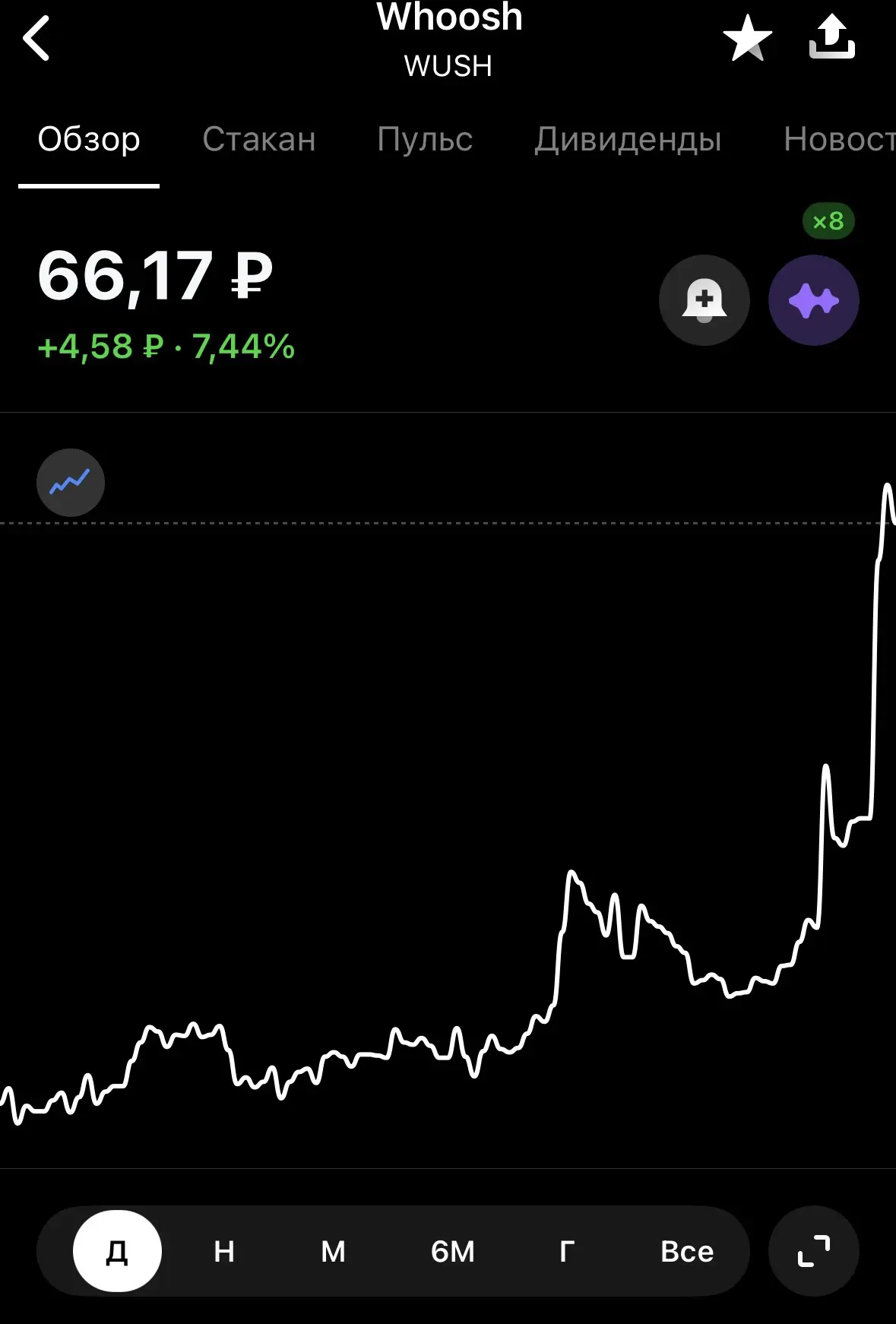Toggle the favorite star for Whoosh
This screenshot has height=1324, width=896.
click(x=747, y=38)
